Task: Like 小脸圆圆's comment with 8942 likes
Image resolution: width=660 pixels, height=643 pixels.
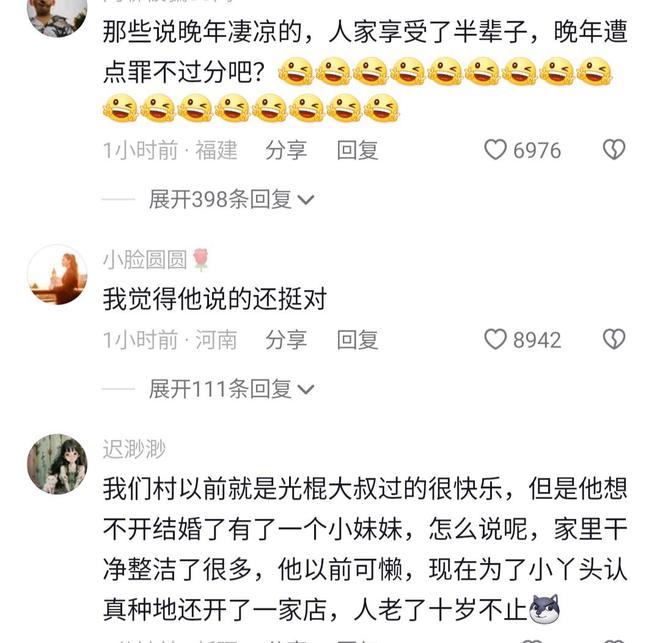Action: pos(496,340)
